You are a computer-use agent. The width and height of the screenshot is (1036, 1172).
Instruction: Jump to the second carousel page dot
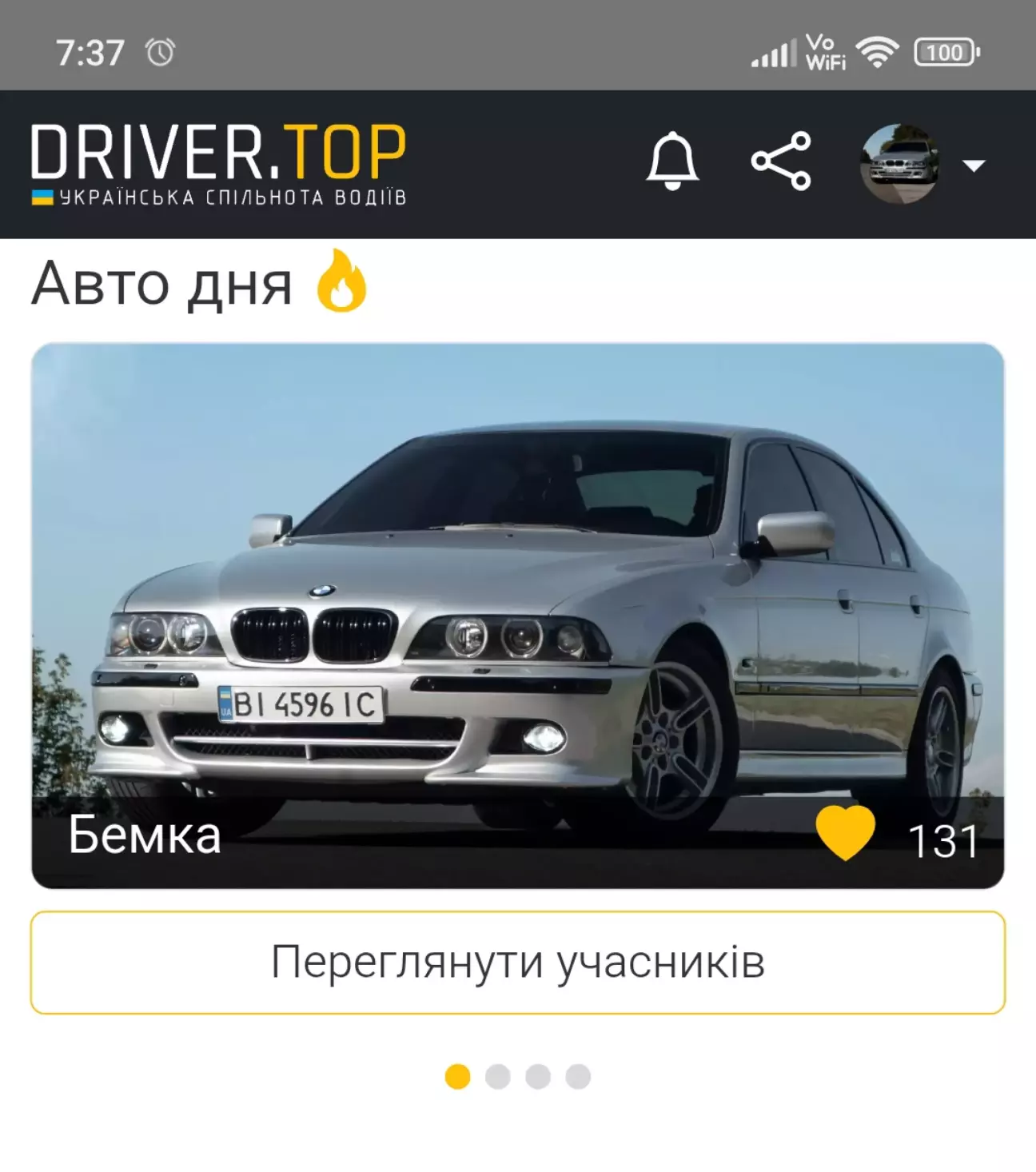pyautogui.click(x=497, y=1077)
